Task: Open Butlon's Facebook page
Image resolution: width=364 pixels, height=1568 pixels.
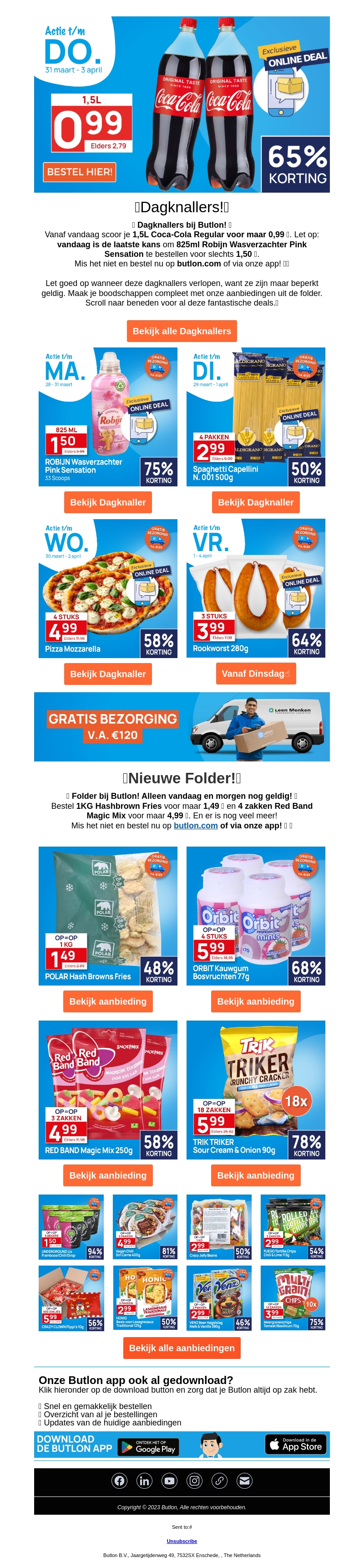Action: coord(120,1481)
